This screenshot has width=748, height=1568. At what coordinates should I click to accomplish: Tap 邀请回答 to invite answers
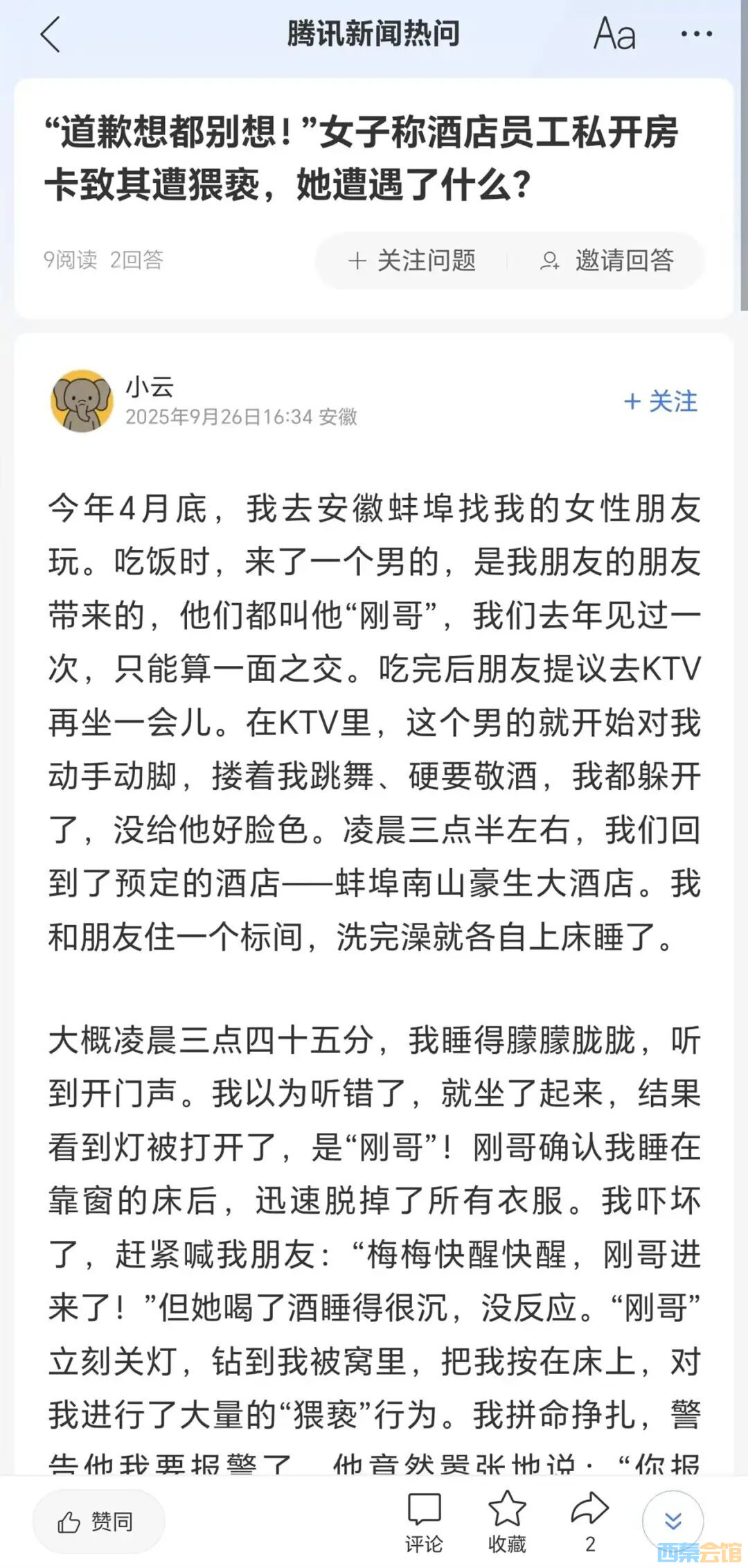coord(607,261)
